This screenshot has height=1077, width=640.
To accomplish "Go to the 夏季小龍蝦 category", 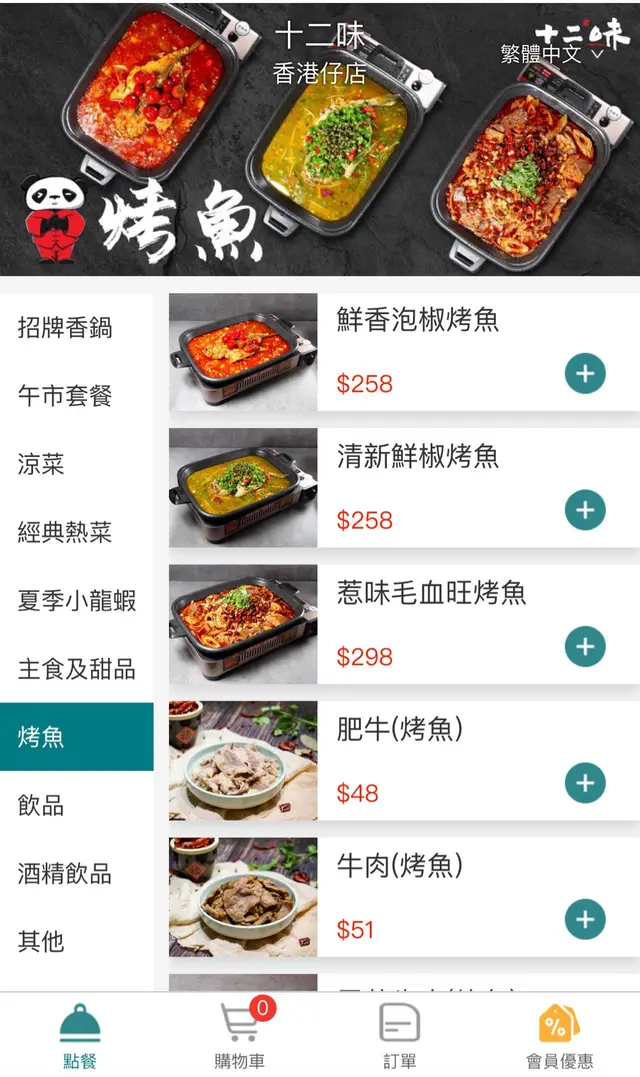I will coord(77,601).
